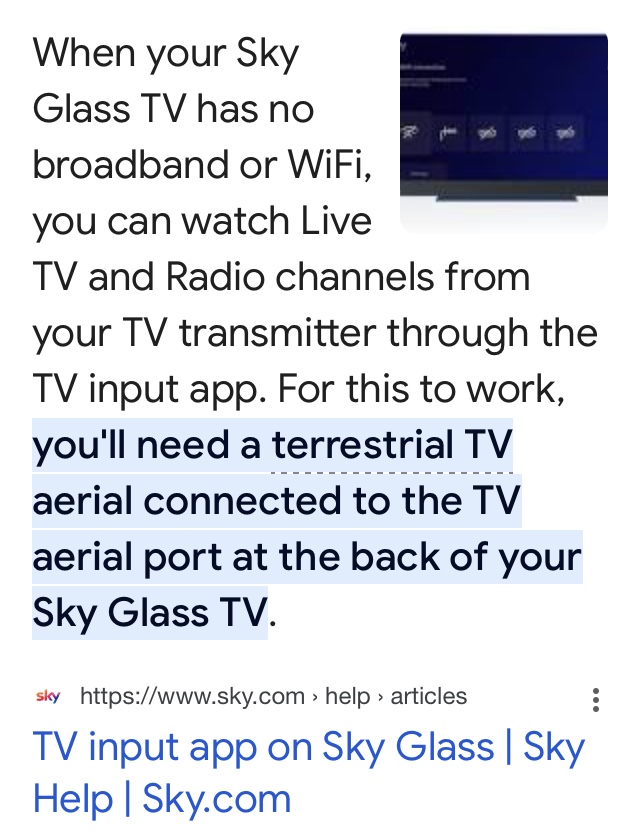
Task: Open the TV input app on Sky Glass link
Action: coord(308,772)
